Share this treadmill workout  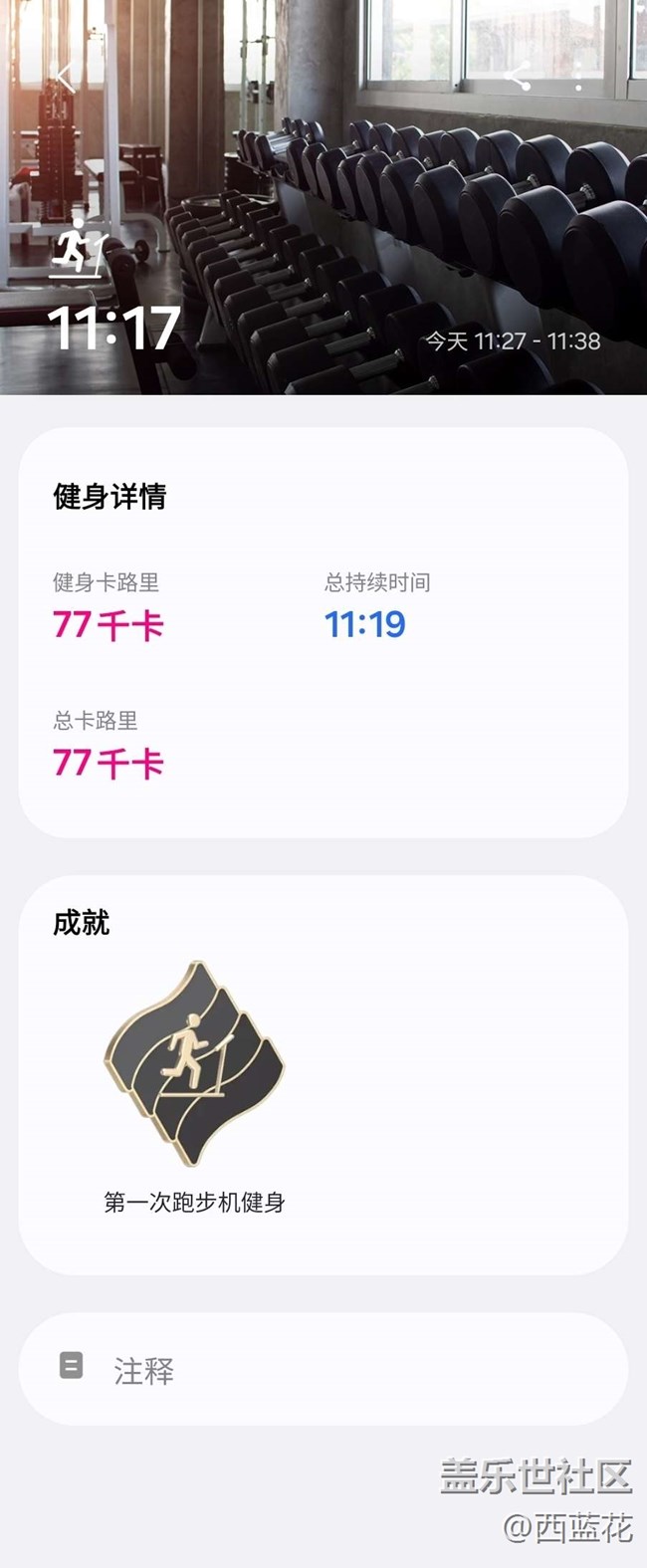coord(518,77)
